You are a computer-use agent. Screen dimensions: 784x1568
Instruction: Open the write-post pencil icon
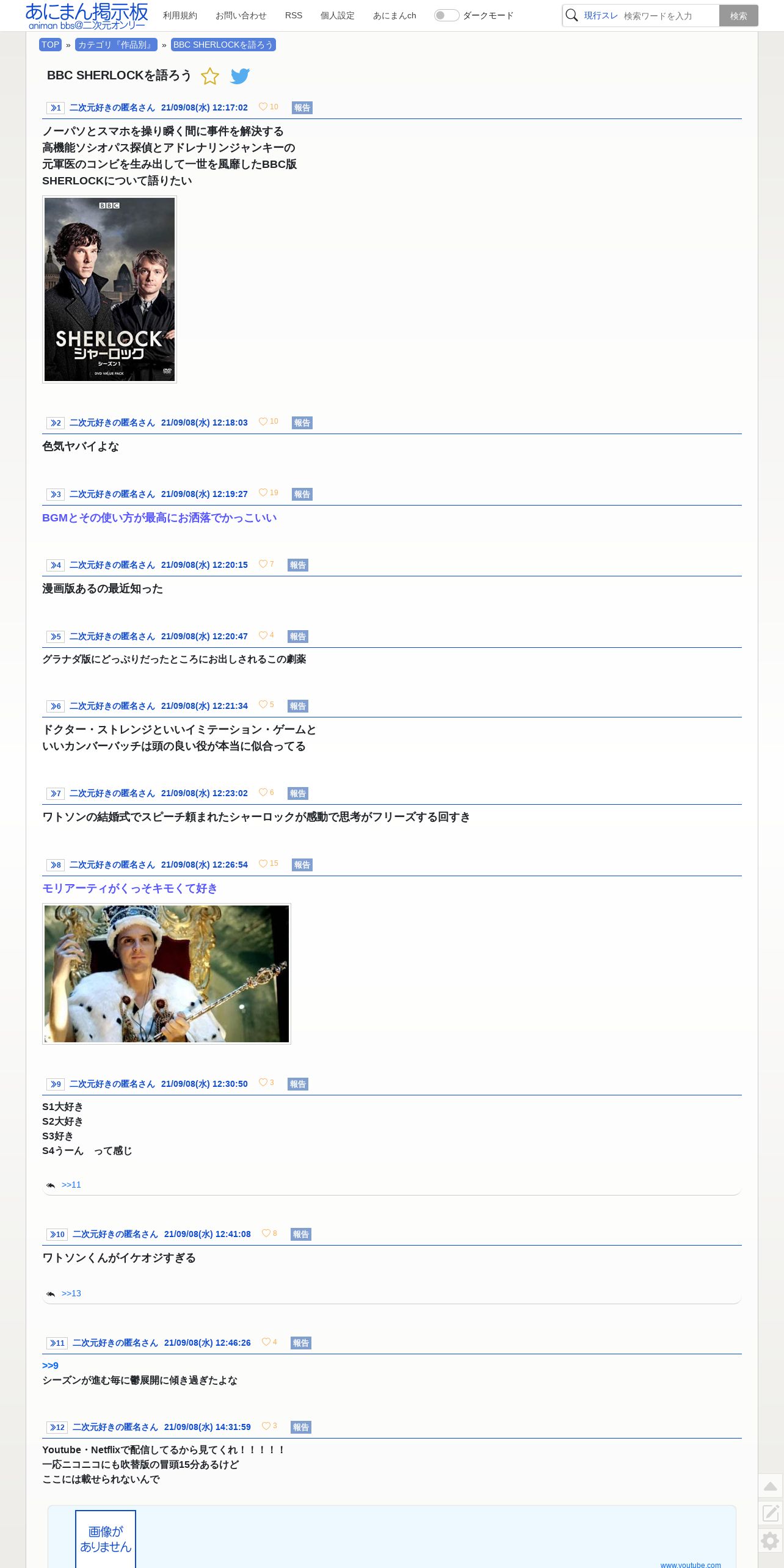pyautogui.click(x=771, y=1512)
